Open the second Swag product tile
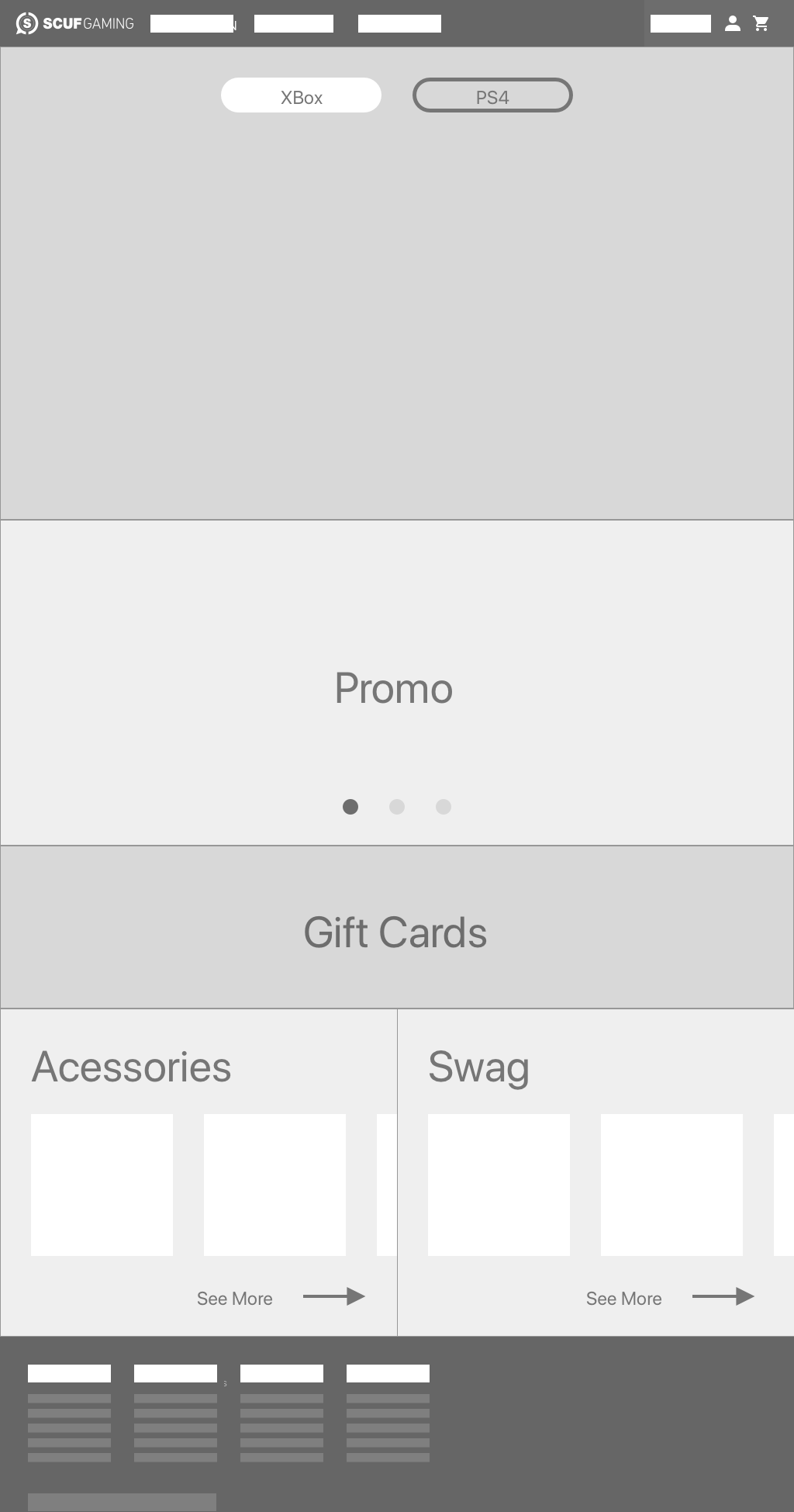794x1512 pixels. point(671,1185)
